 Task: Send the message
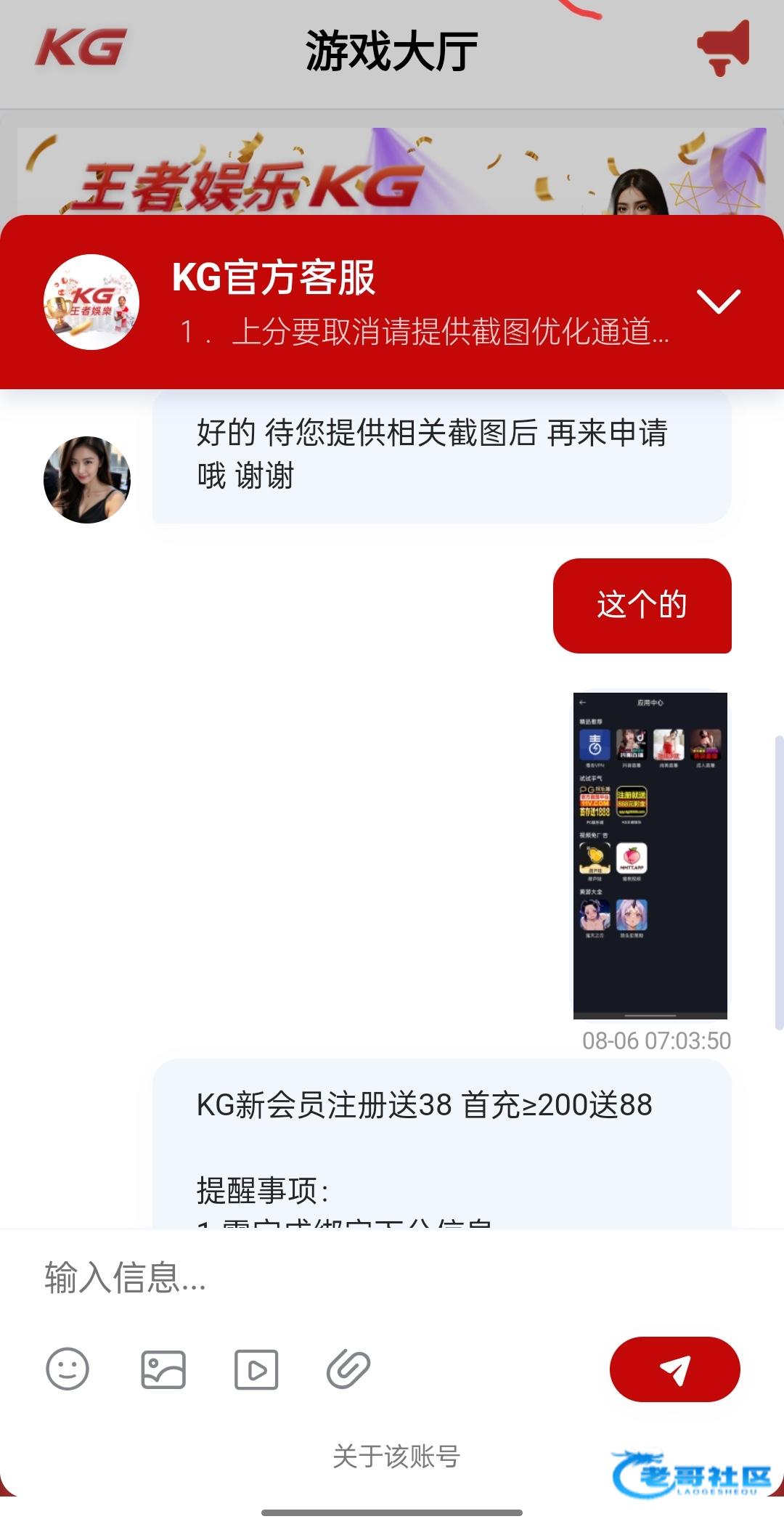pos(674,1369)
